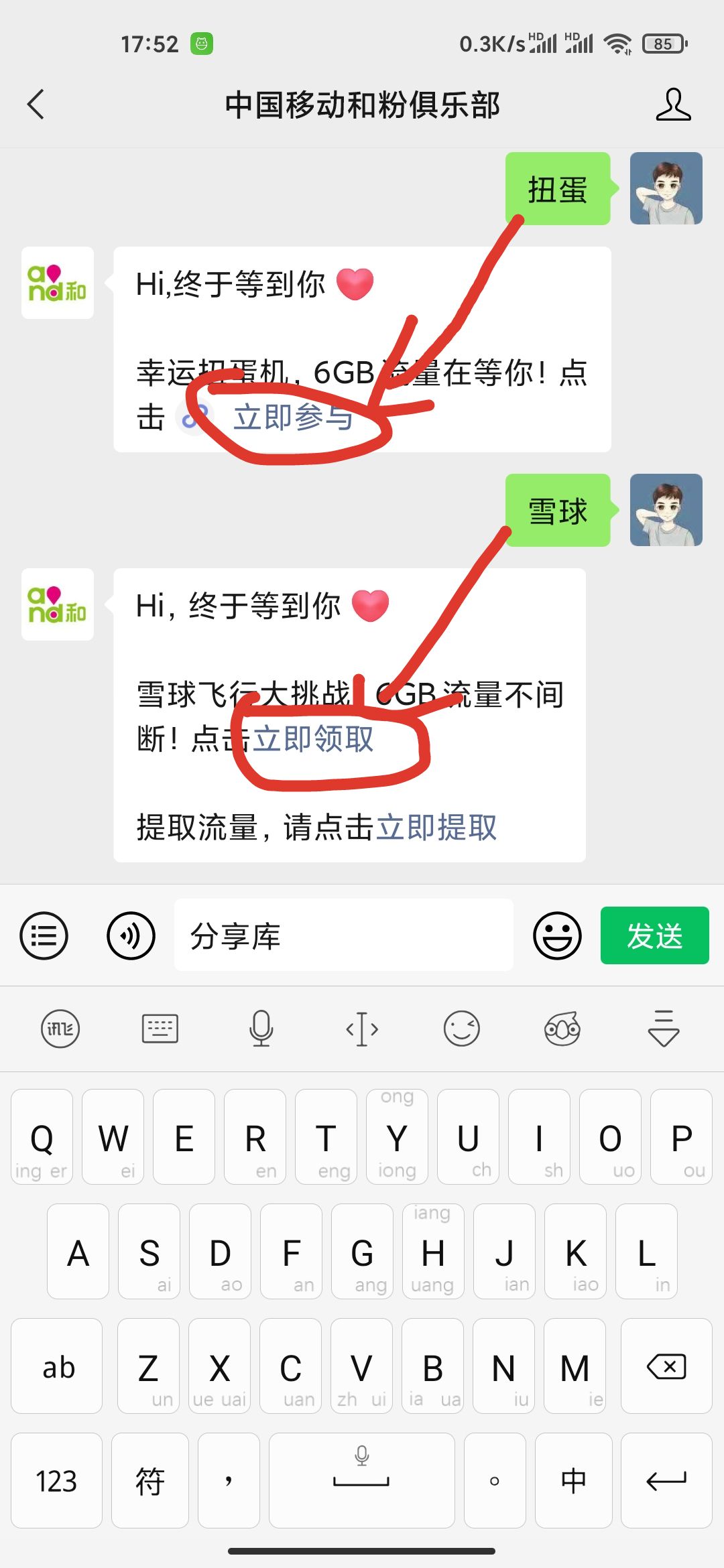This screenshot has height=1568, width=724.
Task: Open the emoji picker beside 发送
Action: [556, 935]
